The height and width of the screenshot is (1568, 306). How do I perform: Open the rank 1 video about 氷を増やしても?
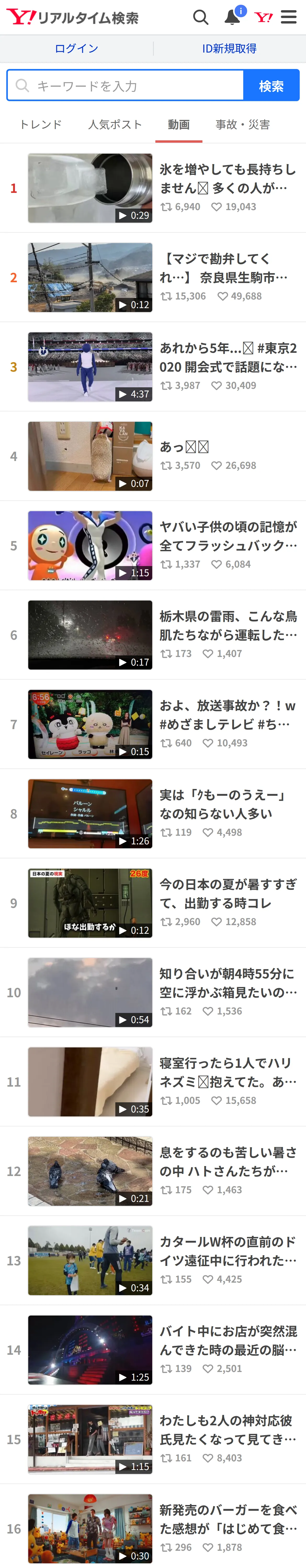pyautogui.click(x=153, y=188)
